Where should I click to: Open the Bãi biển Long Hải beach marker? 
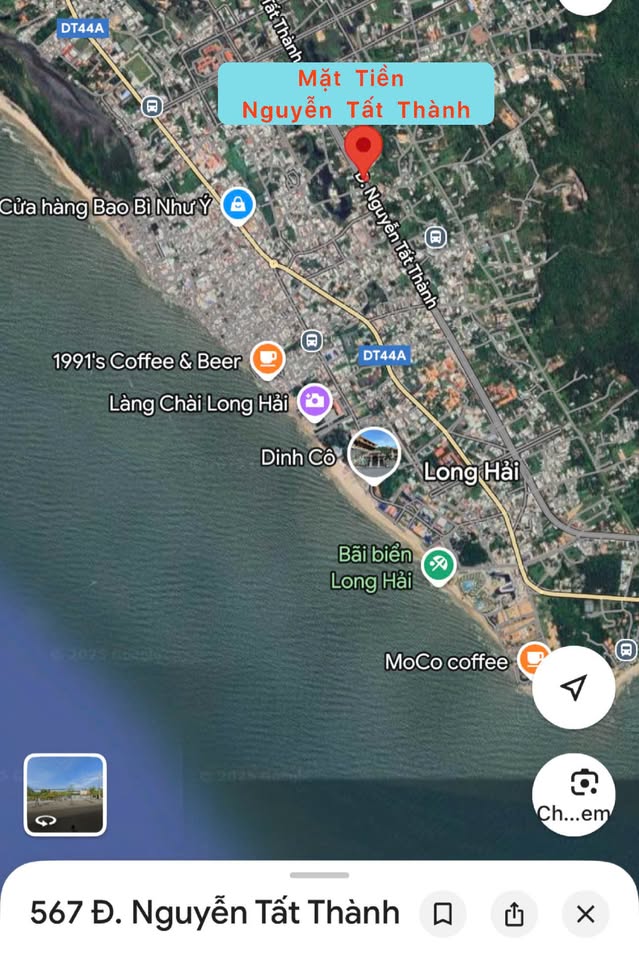tap(438, 566)
